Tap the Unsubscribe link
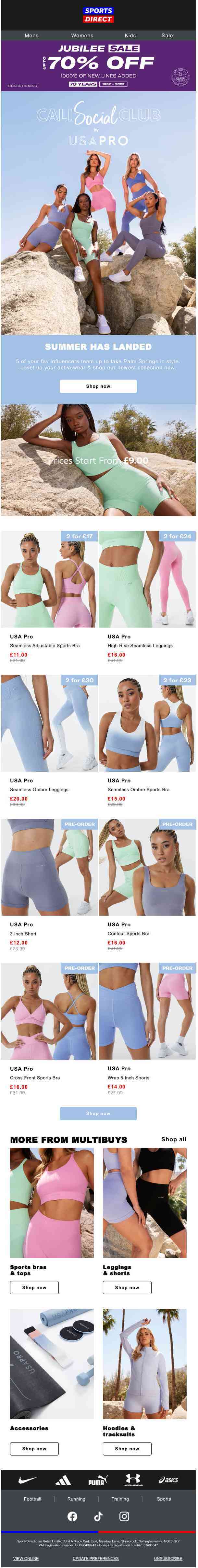The width and height of the screenshot is (198, 1568). 167,1558
